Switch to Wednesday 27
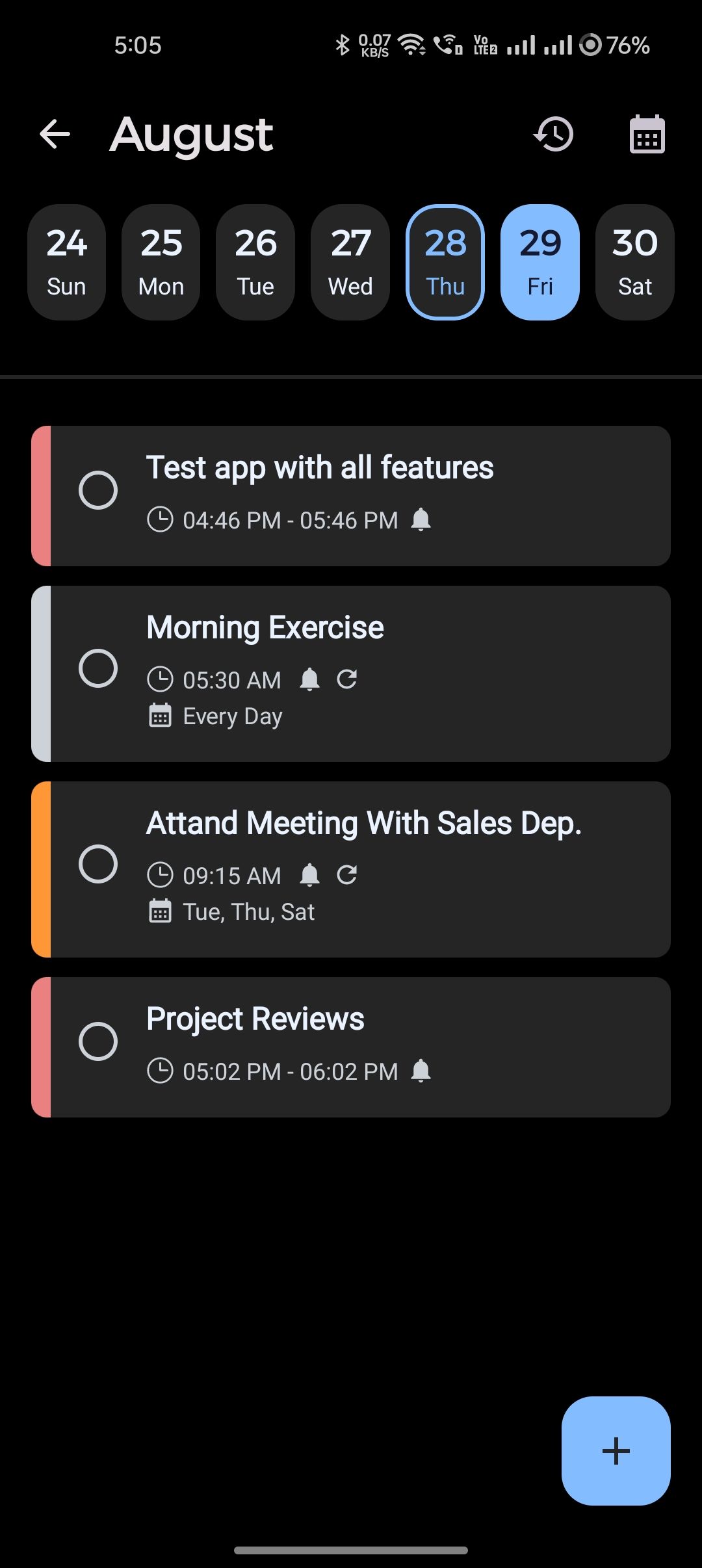This screenshot has height=1568, width=702. [350, 262]
